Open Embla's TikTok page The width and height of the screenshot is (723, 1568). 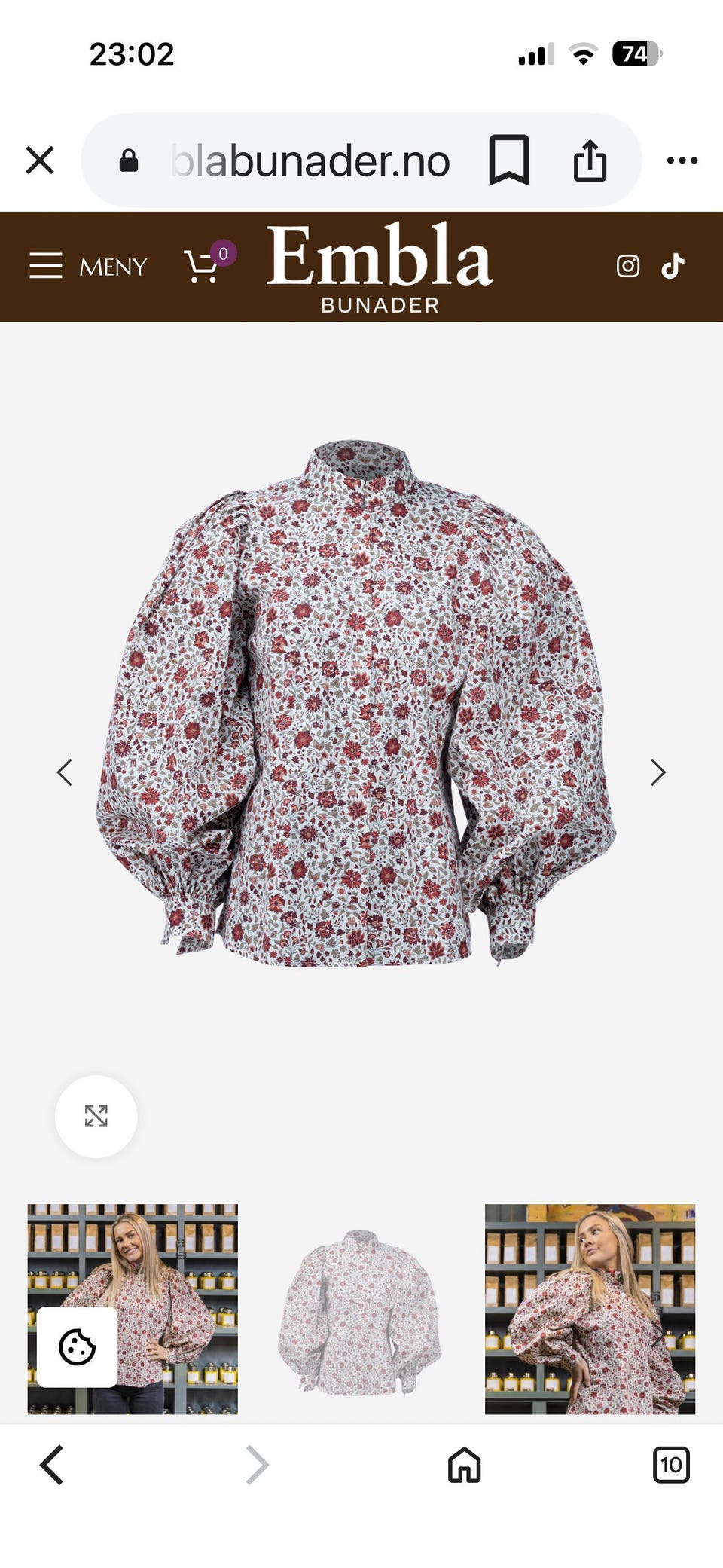673,266
